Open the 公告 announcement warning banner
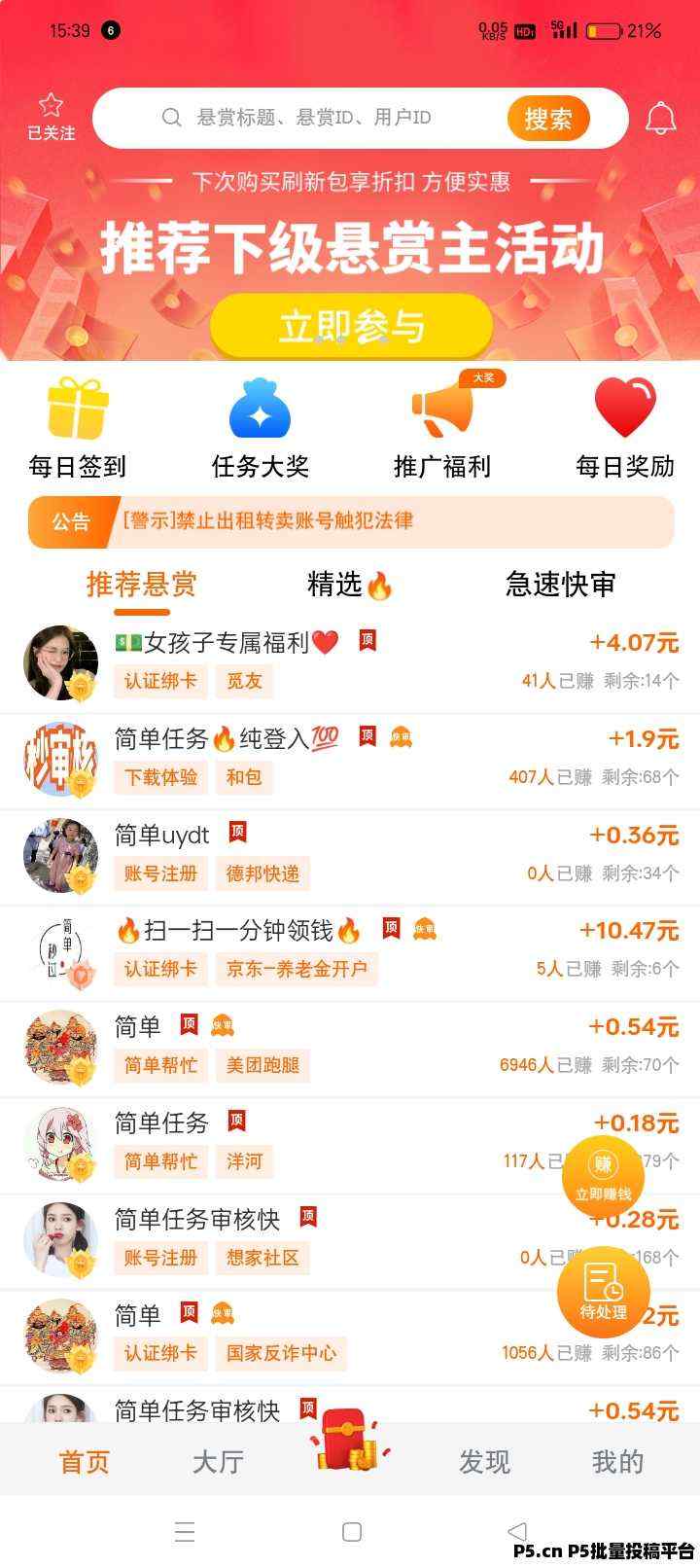700x1568 pixels. (x=350, y=521)
